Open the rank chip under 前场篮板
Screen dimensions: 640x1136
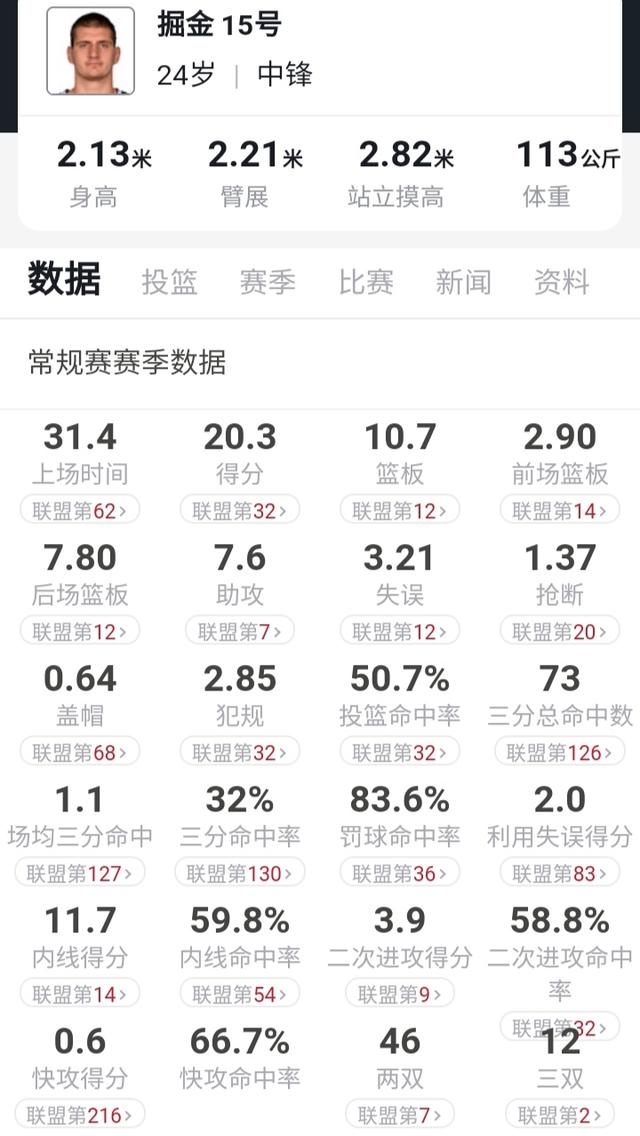(560, 511)
